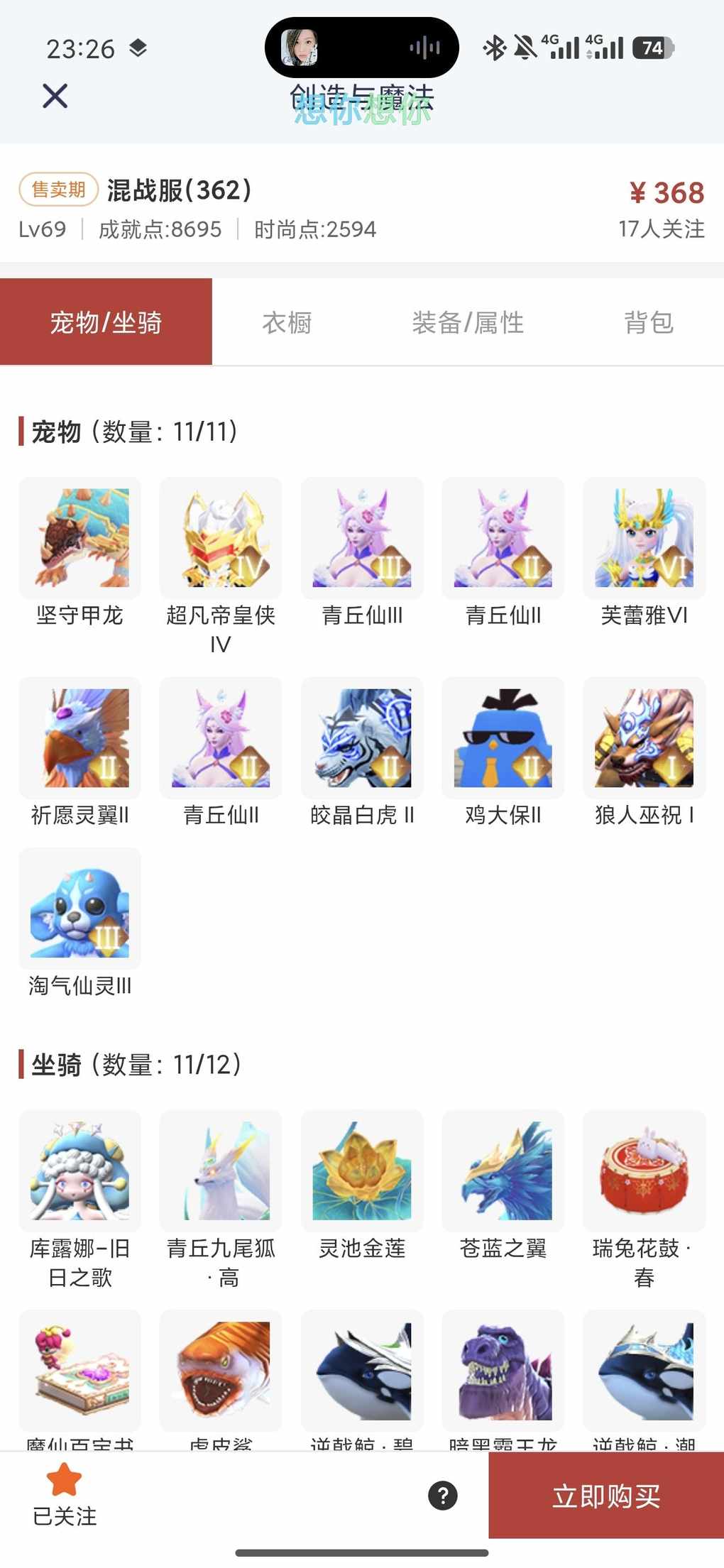Select the 鸡大保II pet
The width and height of the screenshot is (724, 1568).
[503, 738]
